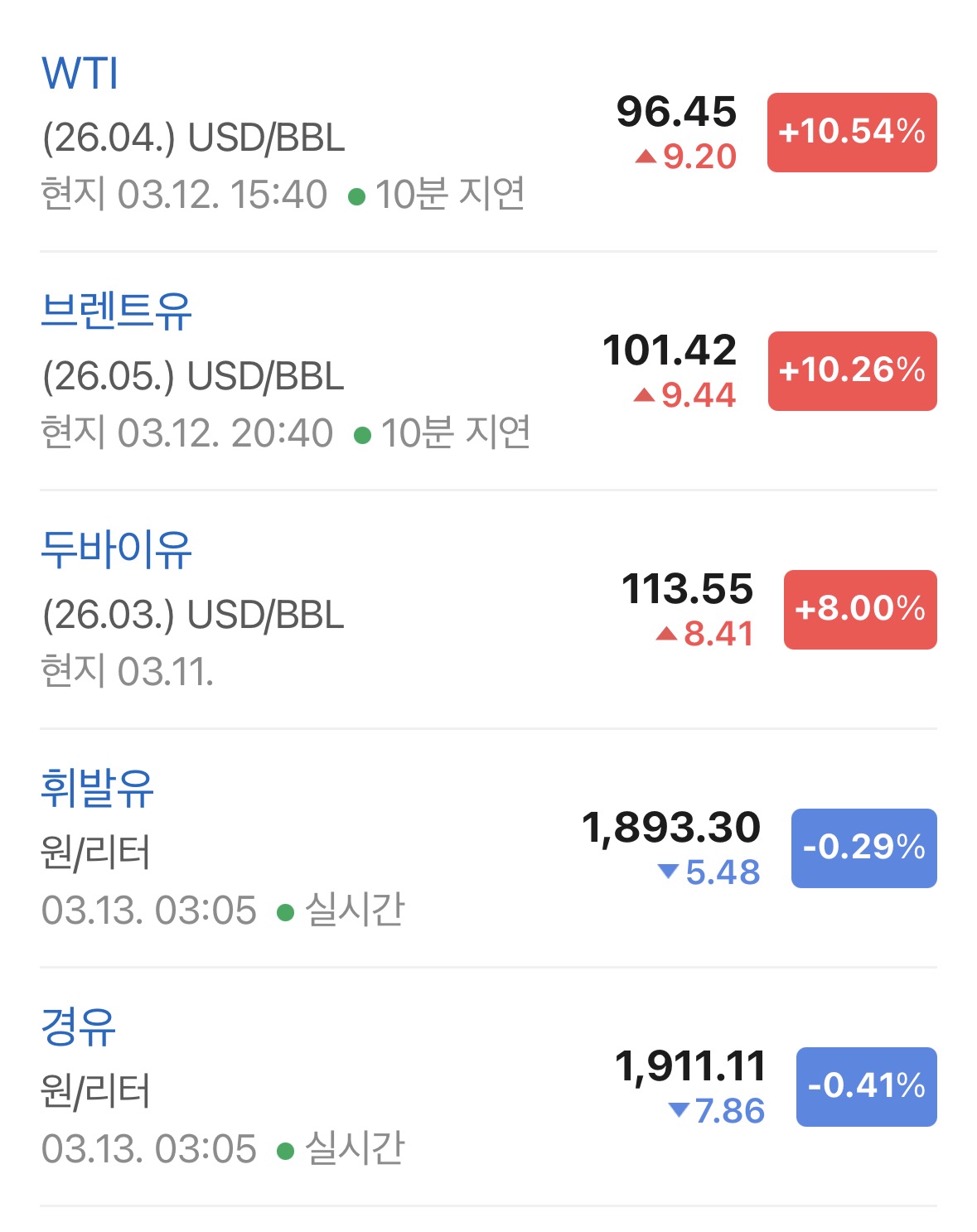The height and width of the screenshot is (1232, 977).
Task: Open the 브렌트유 price details
Action: pyautogui.click(x=488, y=370)
